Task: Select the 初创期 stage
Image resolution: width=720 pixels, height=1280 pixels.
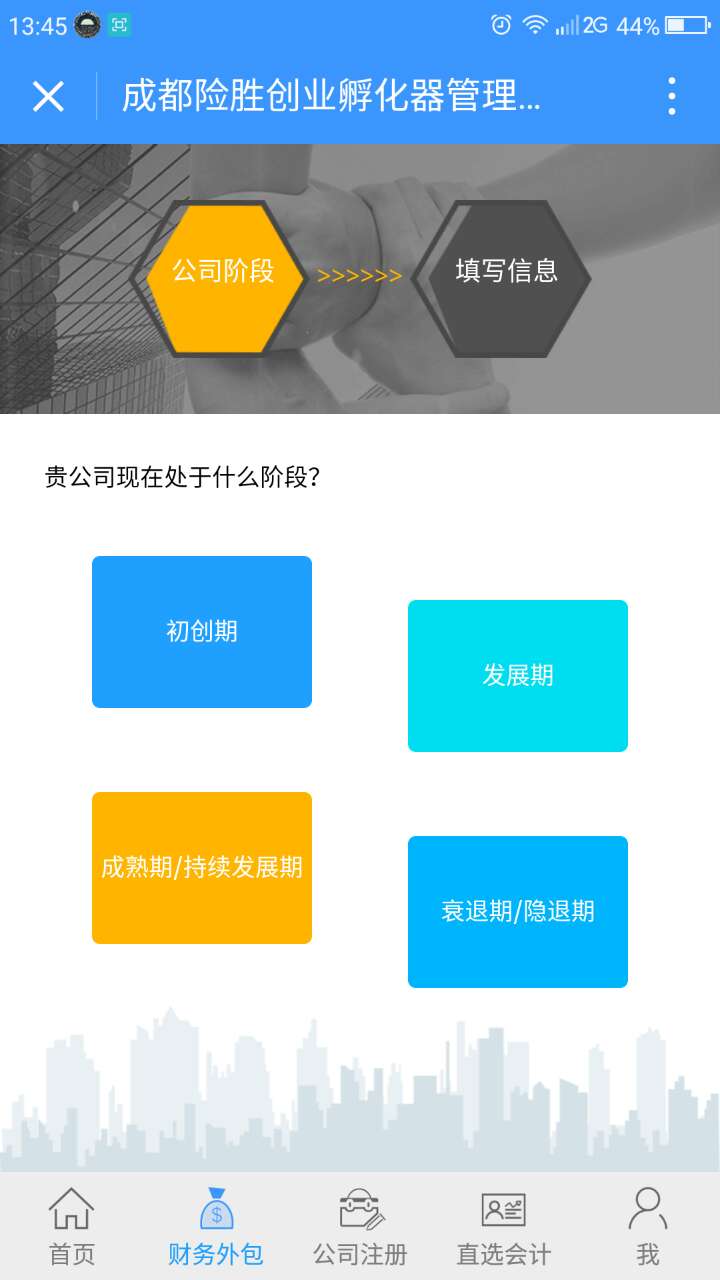Action: pyautogui.click(x=202, y=632)
